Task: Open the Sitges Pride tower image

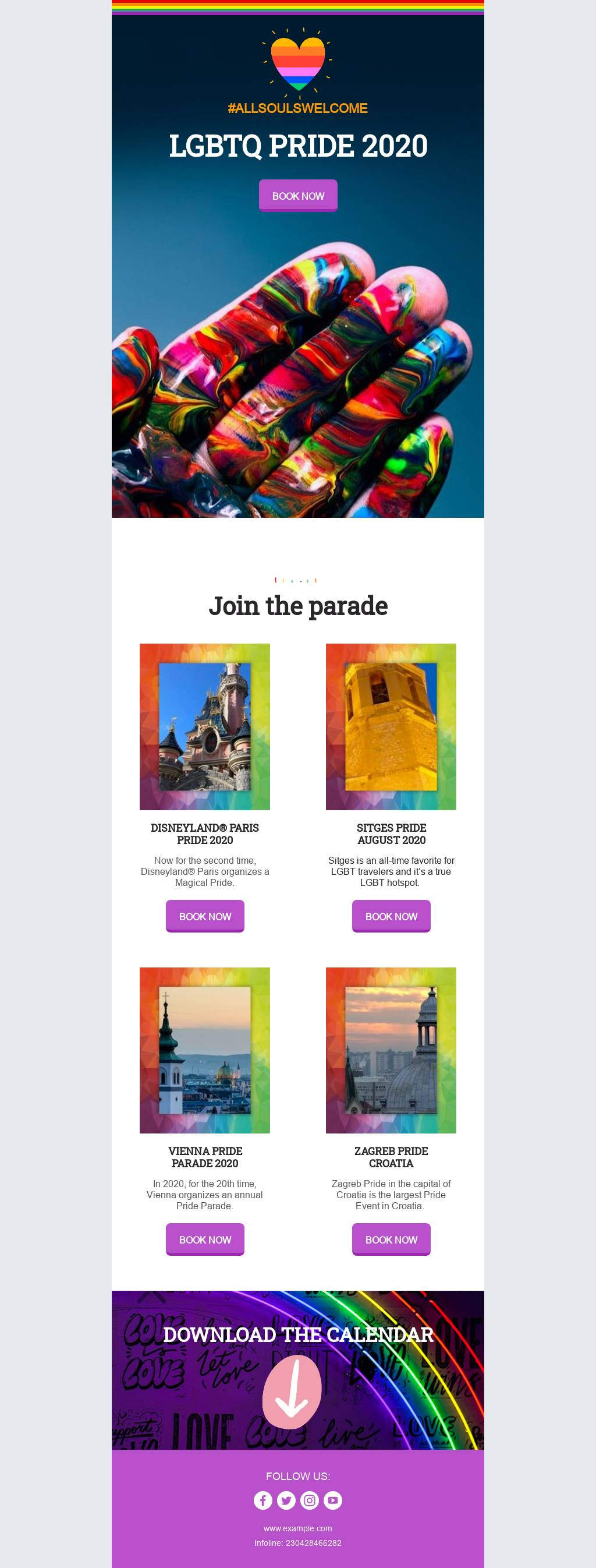Action: tap(391, 726)
